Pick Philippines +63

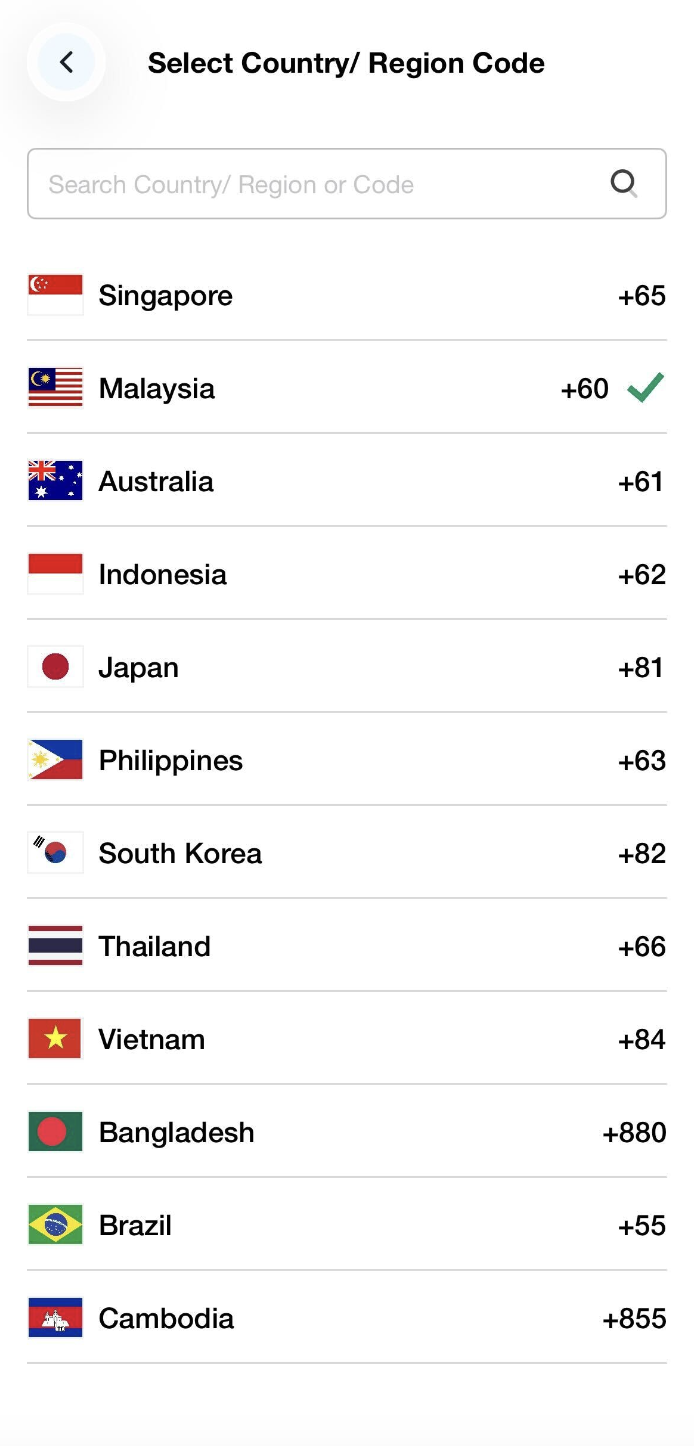[346, 760]
